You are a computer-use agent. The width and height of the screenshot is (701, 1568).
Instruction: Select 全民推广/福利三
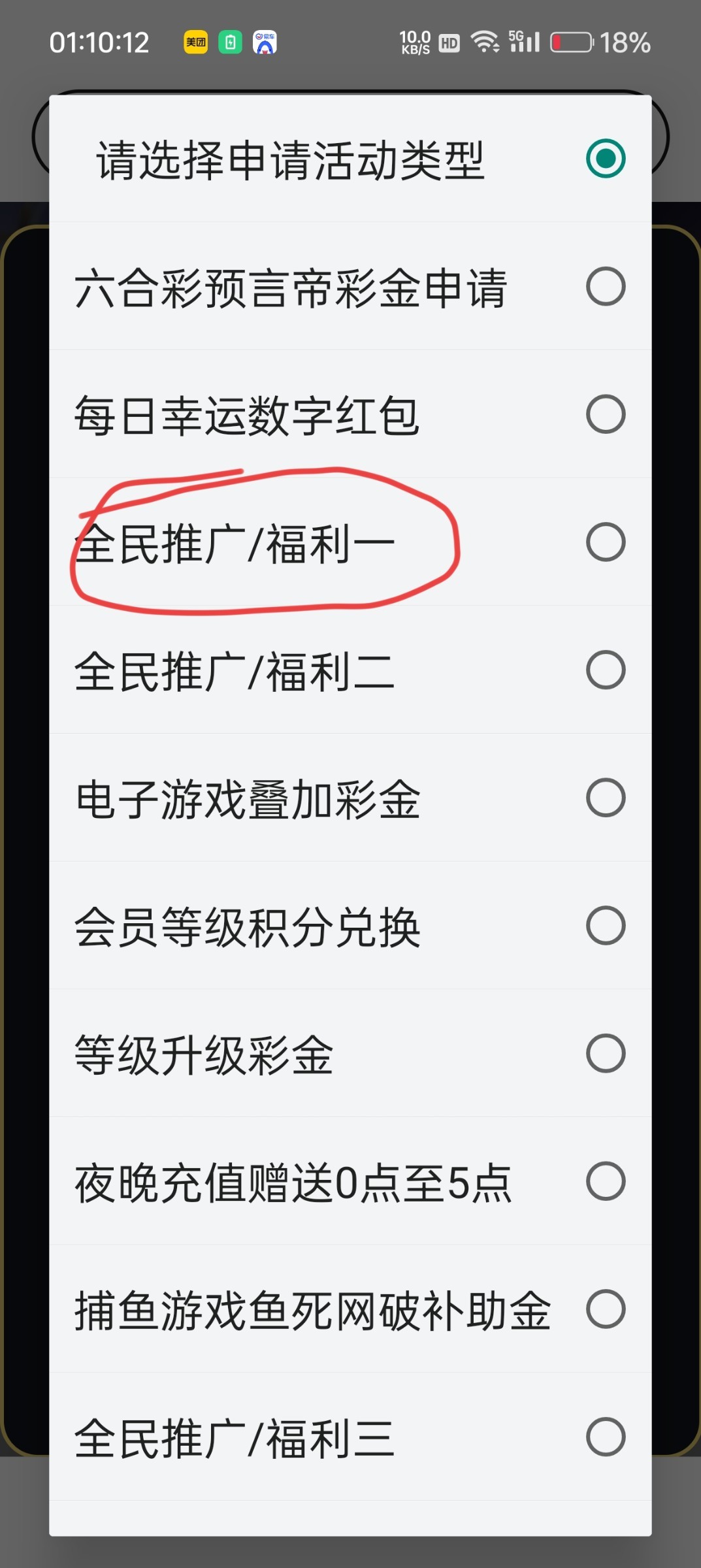coord(350,1437)
